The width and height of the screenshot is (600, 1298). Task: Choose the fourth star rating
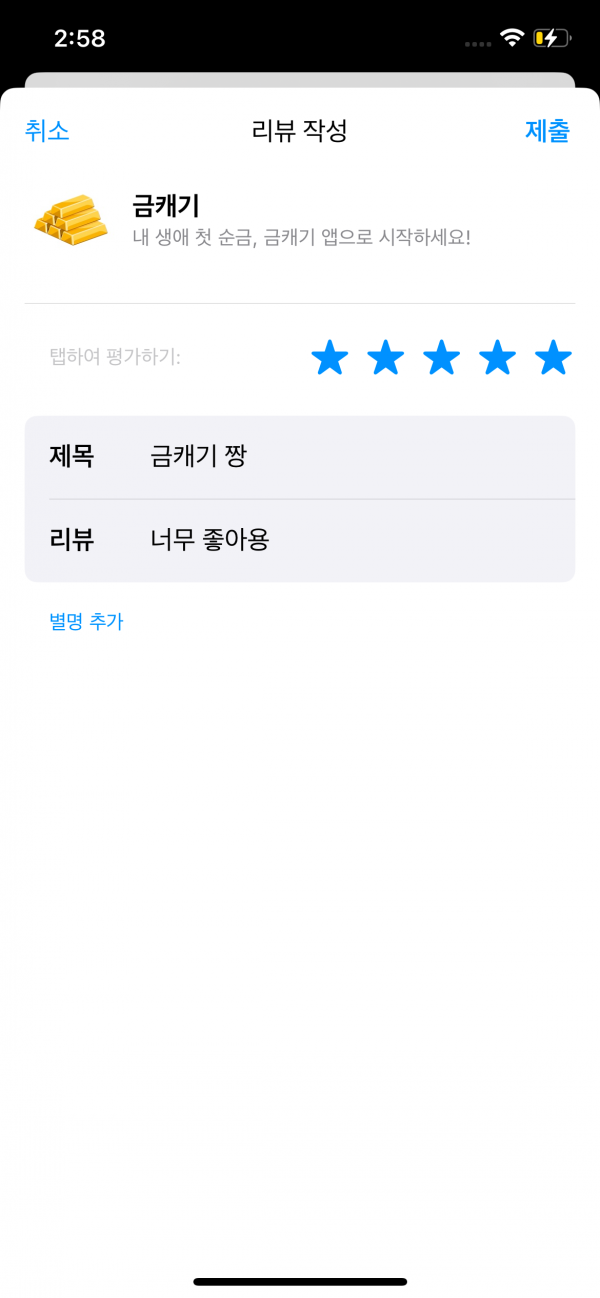[x=498, y=357]
